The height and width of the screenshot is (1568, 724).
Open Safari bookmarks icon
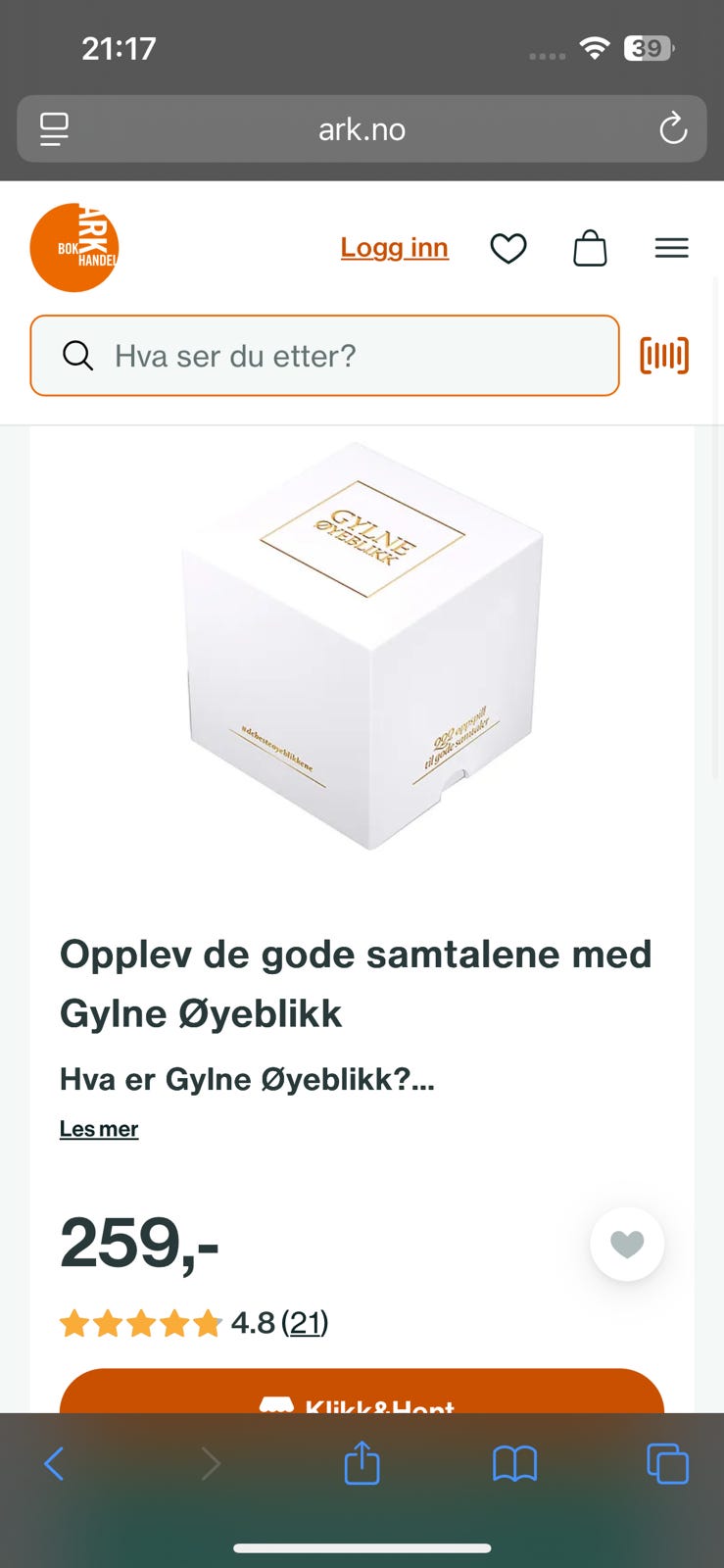click(514, 1464)
